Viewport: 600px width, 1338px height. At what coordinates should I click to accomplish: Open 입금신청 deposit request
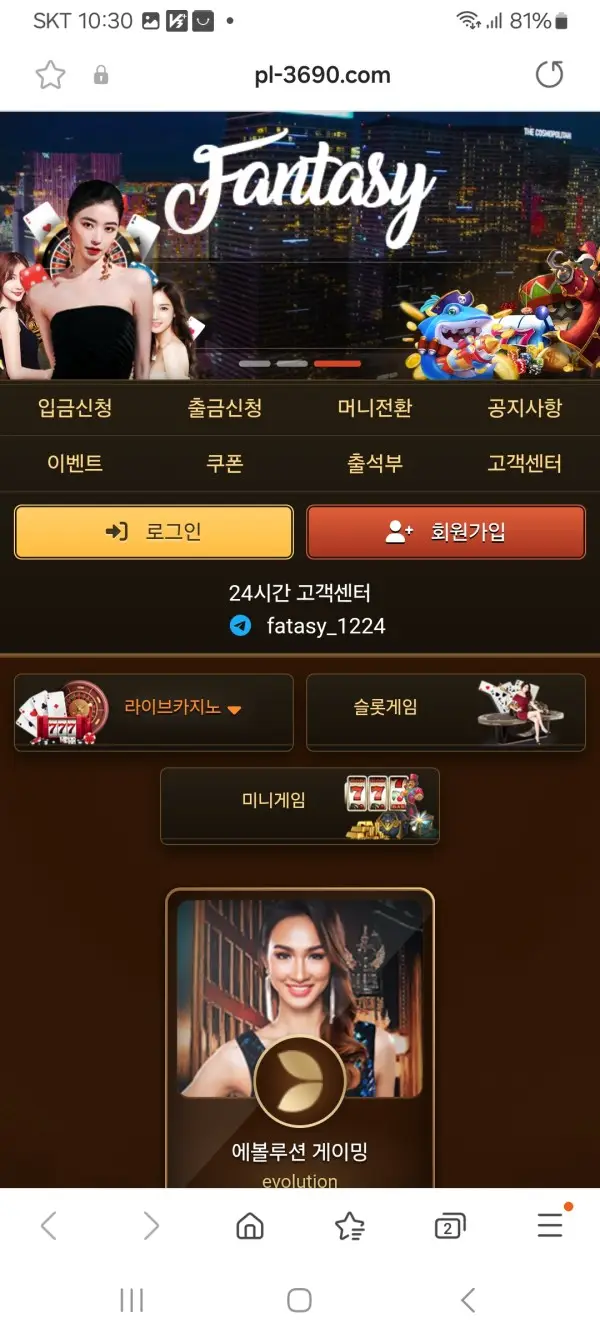pos(75,408)
